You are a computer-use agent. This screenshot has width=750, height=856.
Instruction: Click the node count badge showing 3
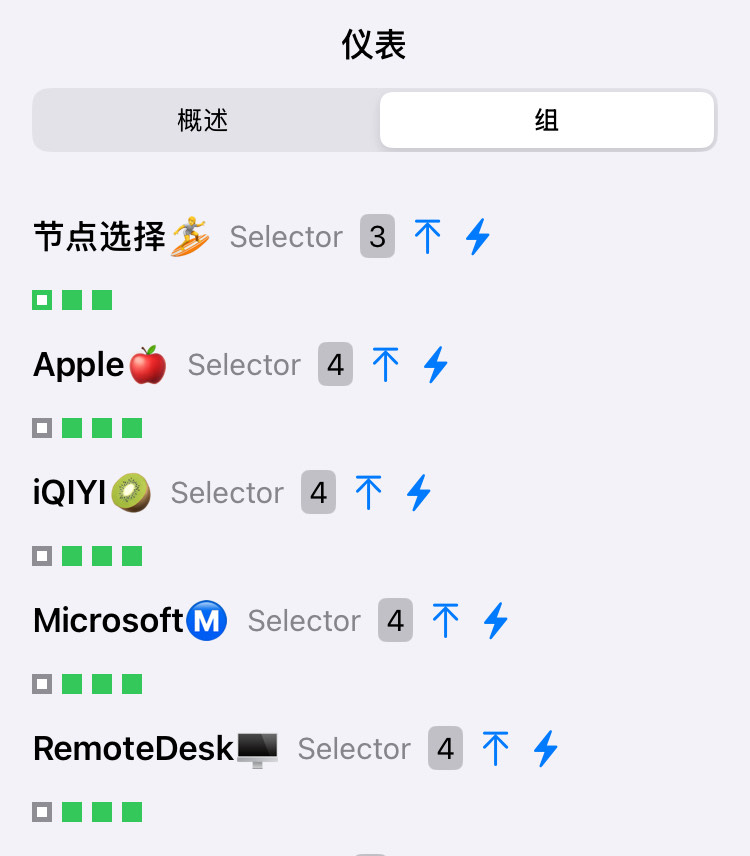pos(375,237)
